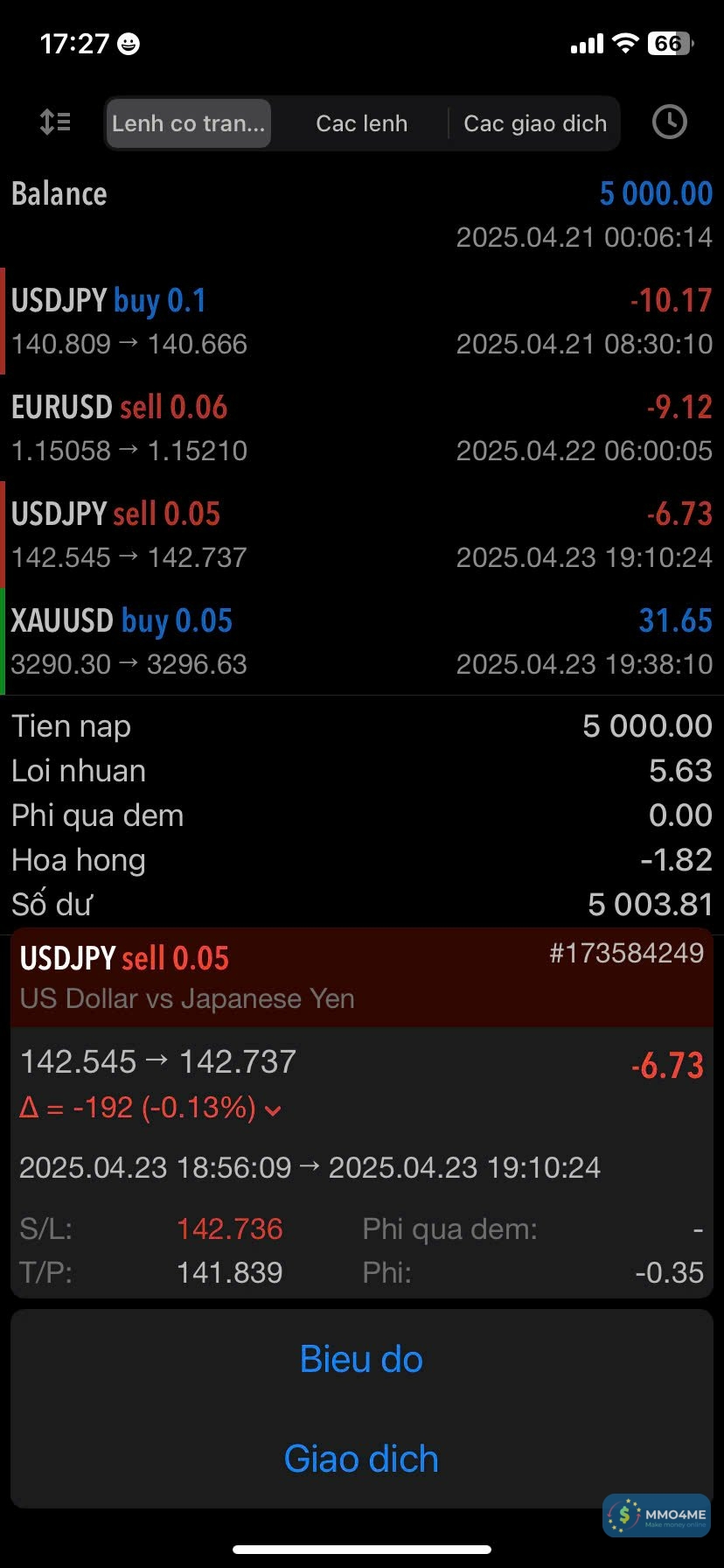Expand the delta -192 price change chevron

point(273,1110)
